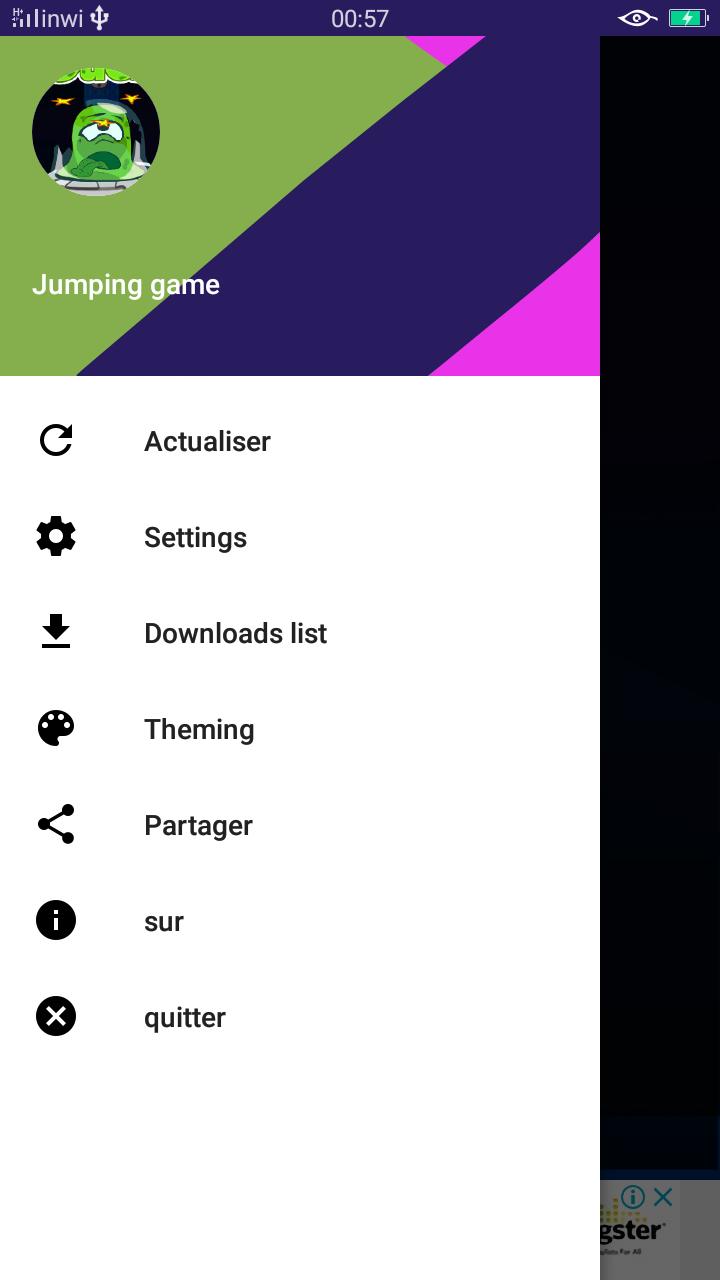Choose Theming from the drawer menu

tap(199, 729)
